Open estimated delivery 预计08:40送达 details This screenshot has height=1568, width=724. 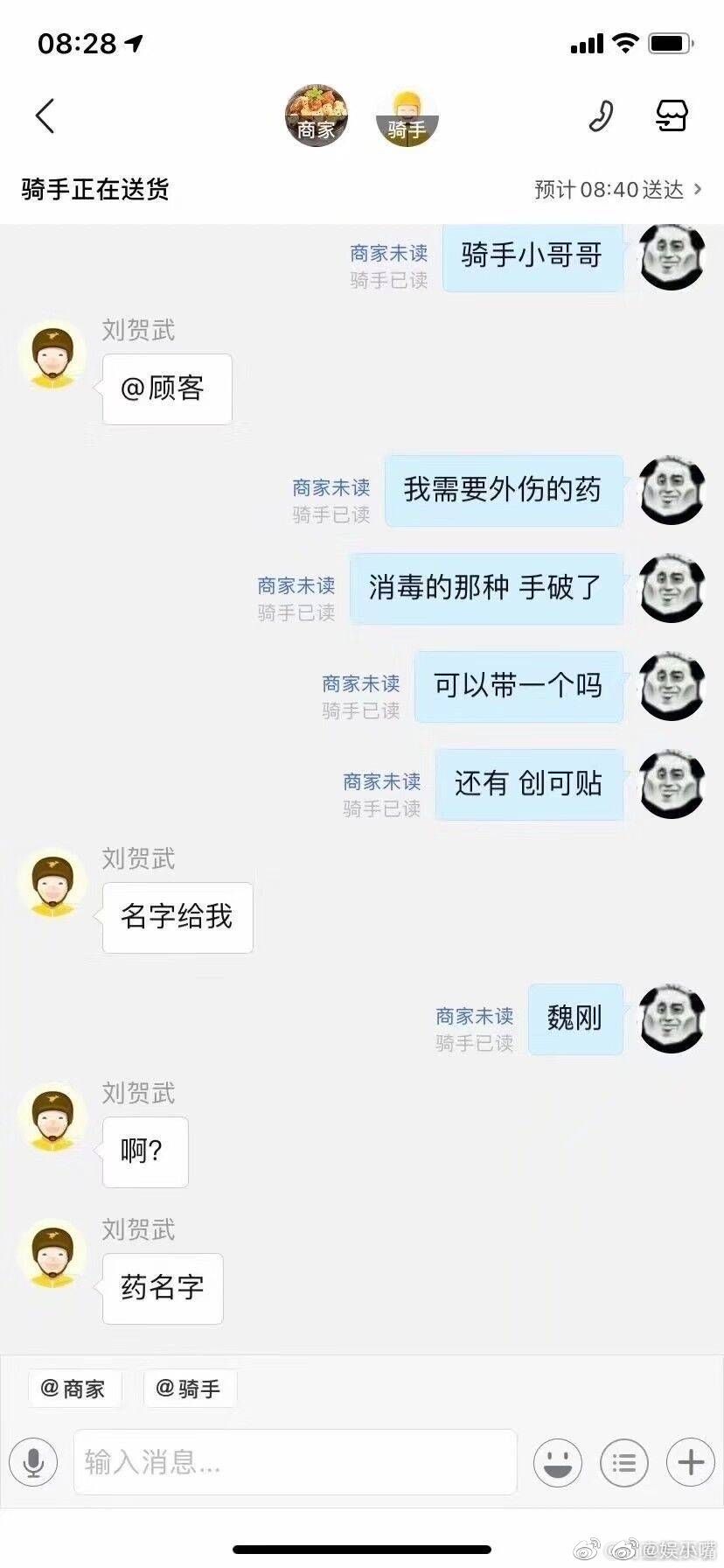coord(617,189)
